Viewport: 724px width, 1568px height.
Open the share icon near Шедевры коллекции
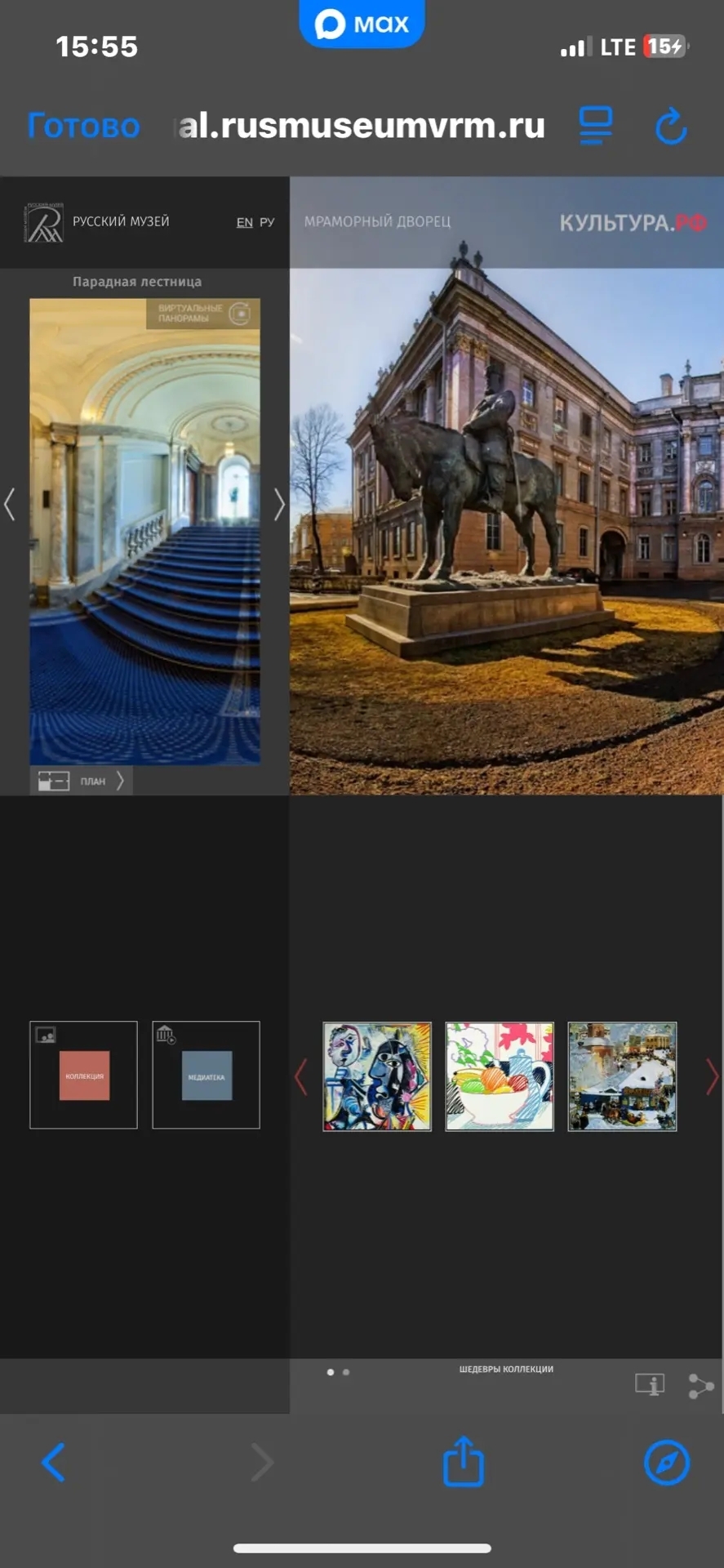(x=700, y=1385)
